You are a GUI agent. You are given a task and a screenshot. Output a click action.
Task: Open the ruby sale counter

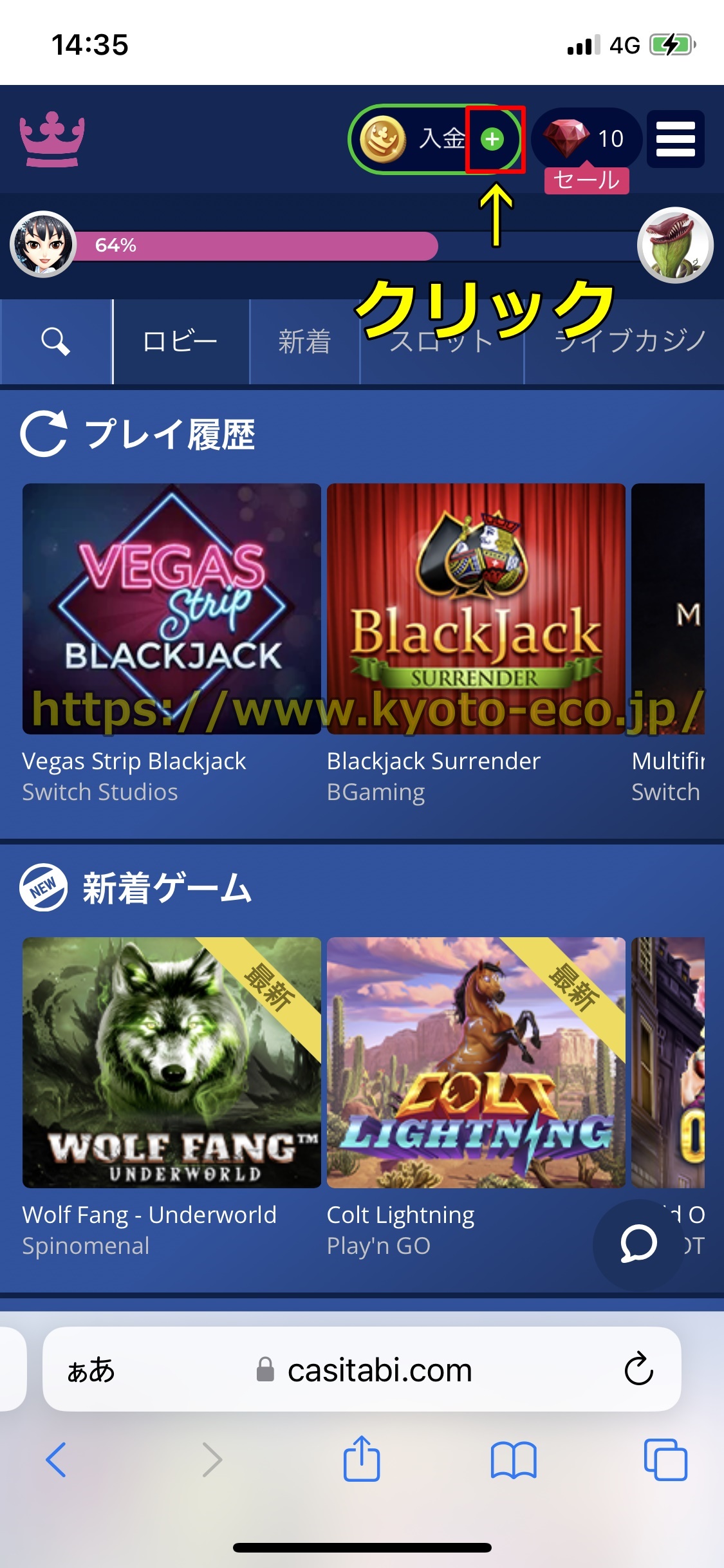584,139
